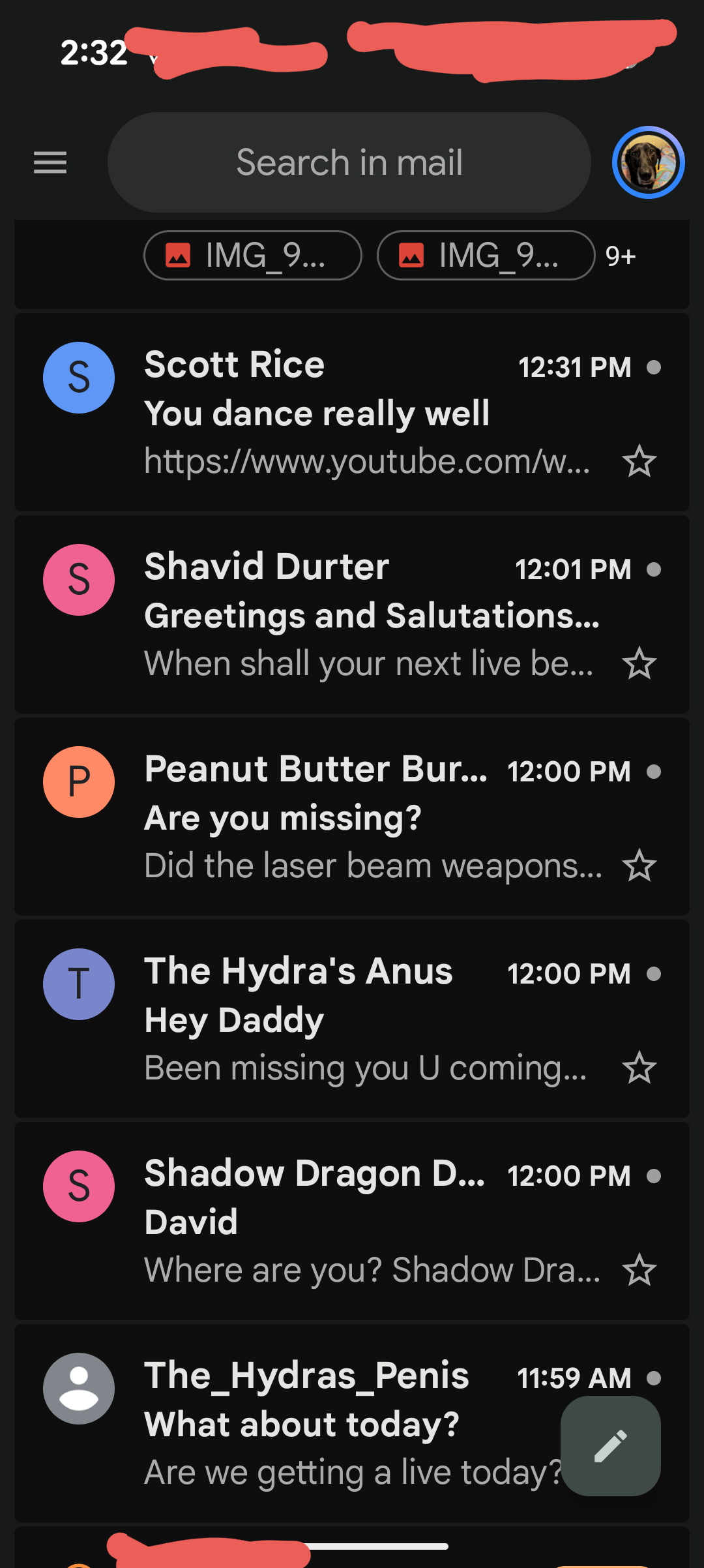This screenshot has height=1568, width=704.
Task: Open the hamburger navigation menu
Action: pos(50,162)
